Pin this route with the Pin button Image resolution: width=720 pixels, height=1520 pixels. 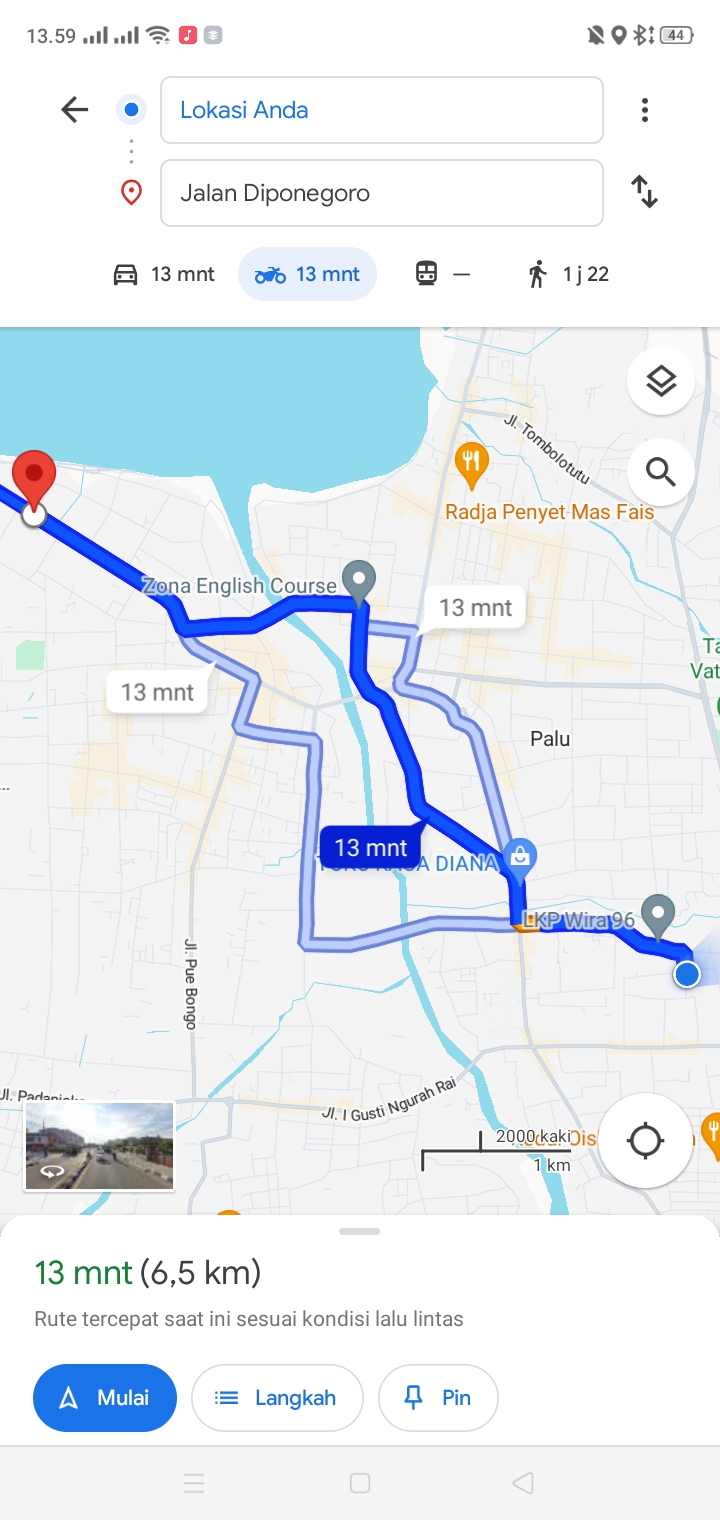[x=438, y=1398]
